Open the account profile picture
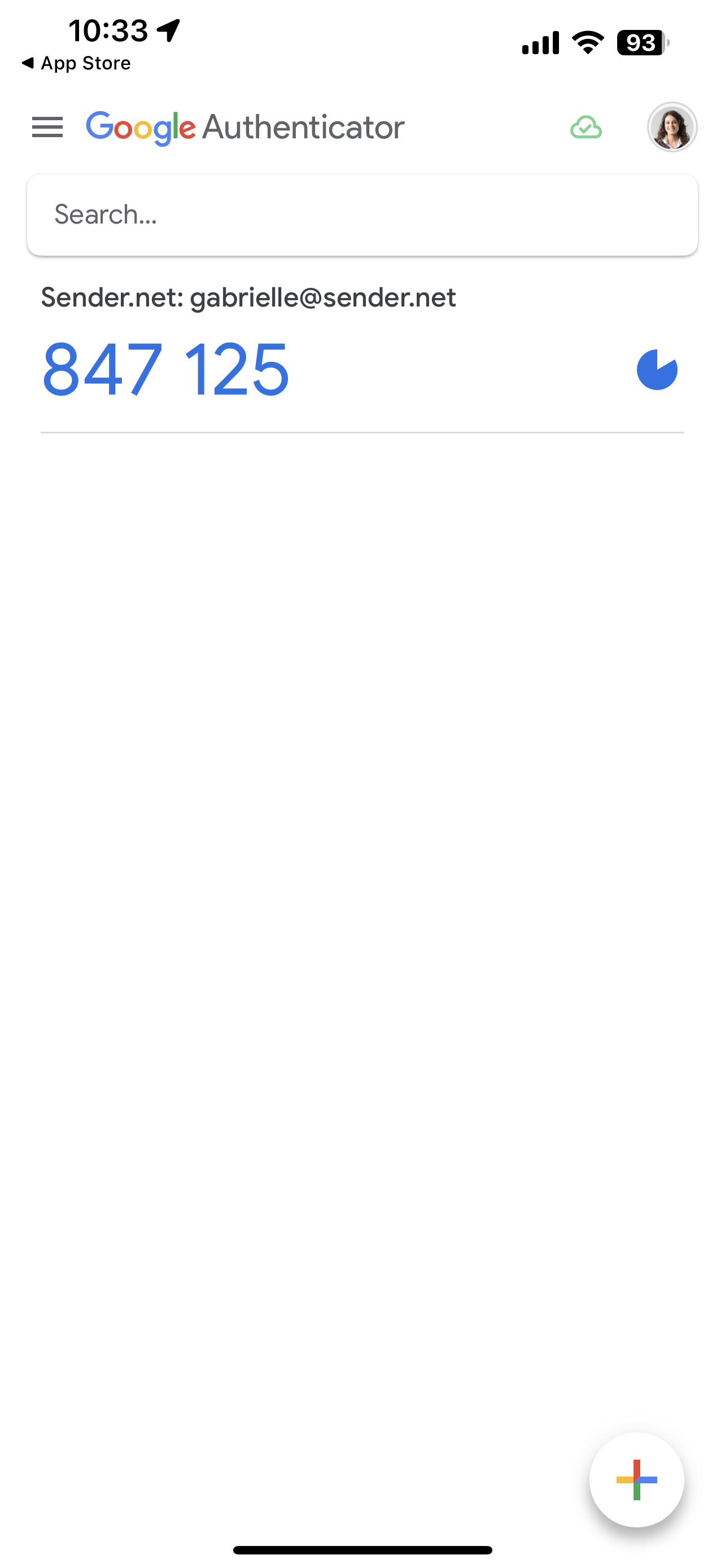Screen dimensions: 725x1568 671,127
